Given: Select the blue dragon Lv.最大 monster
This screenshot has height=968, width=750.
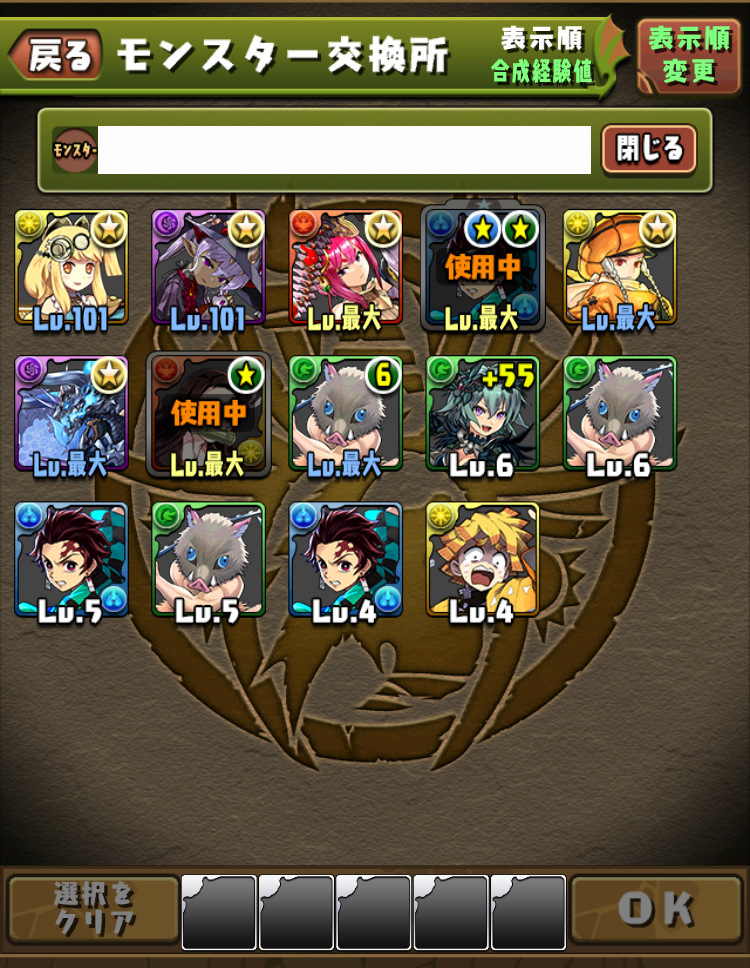Looking at the screenshot, I should click(x=71, y=413).
